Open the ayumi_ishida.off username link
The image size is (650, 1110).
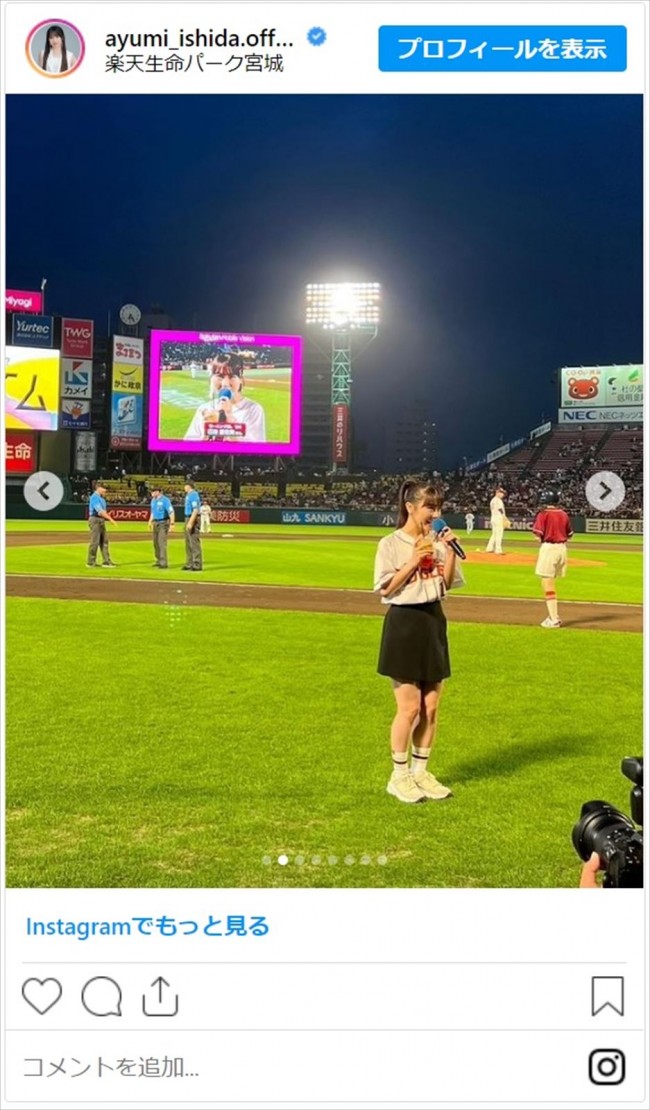pos(200,38)
